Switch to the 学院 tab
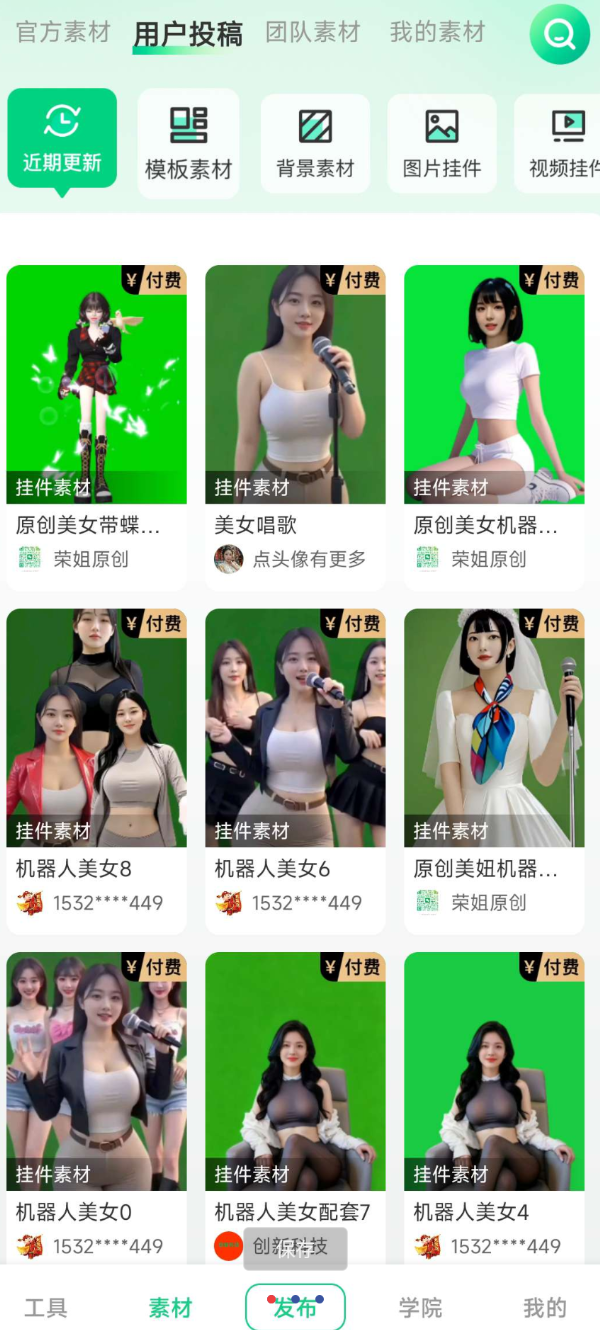 [420, 1307]
